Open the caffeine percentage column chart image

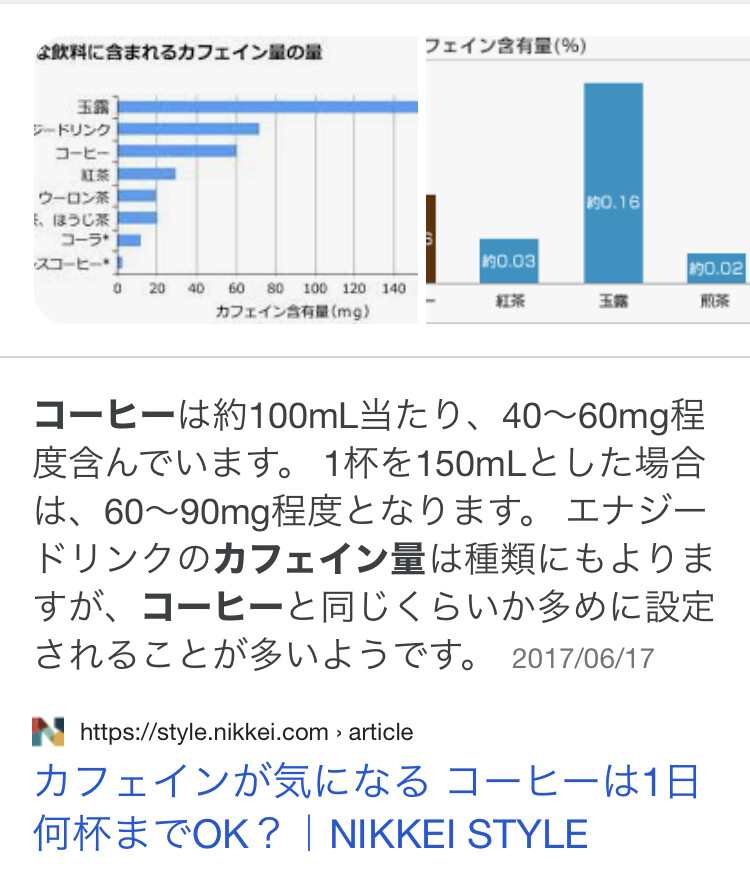[588, 180]
